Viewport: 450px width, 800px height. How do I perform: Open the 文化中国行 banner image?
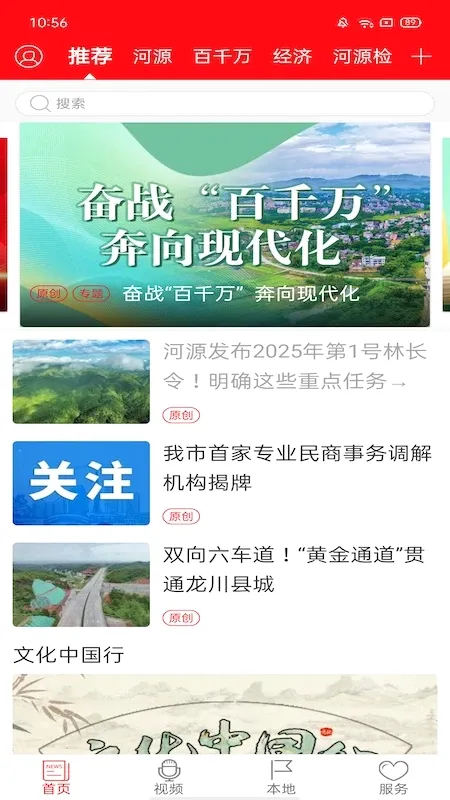[225, 714]
